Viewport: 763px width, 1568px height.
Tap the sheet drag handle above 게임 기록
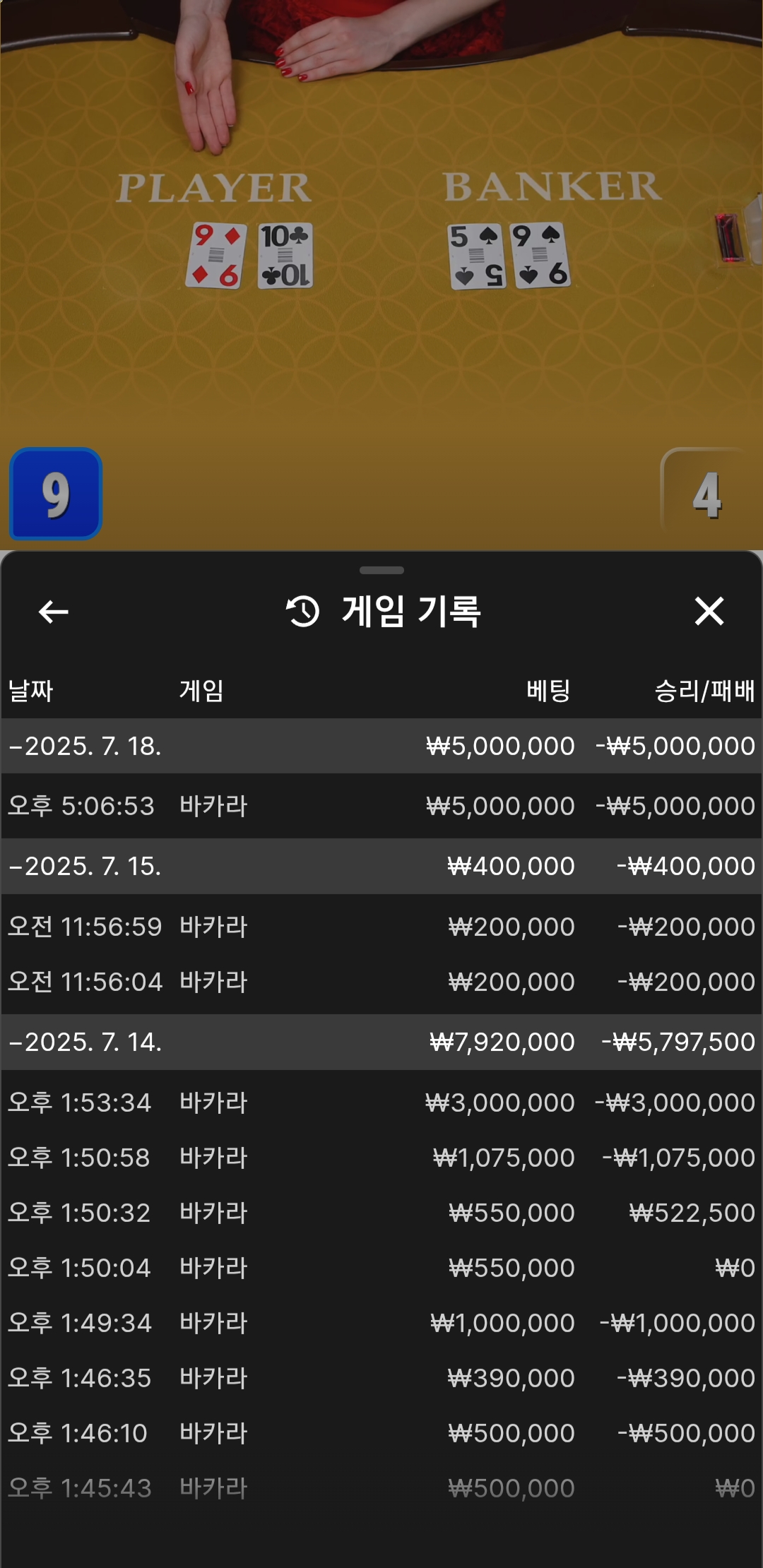pyautogui.click(x=381, y=570)
